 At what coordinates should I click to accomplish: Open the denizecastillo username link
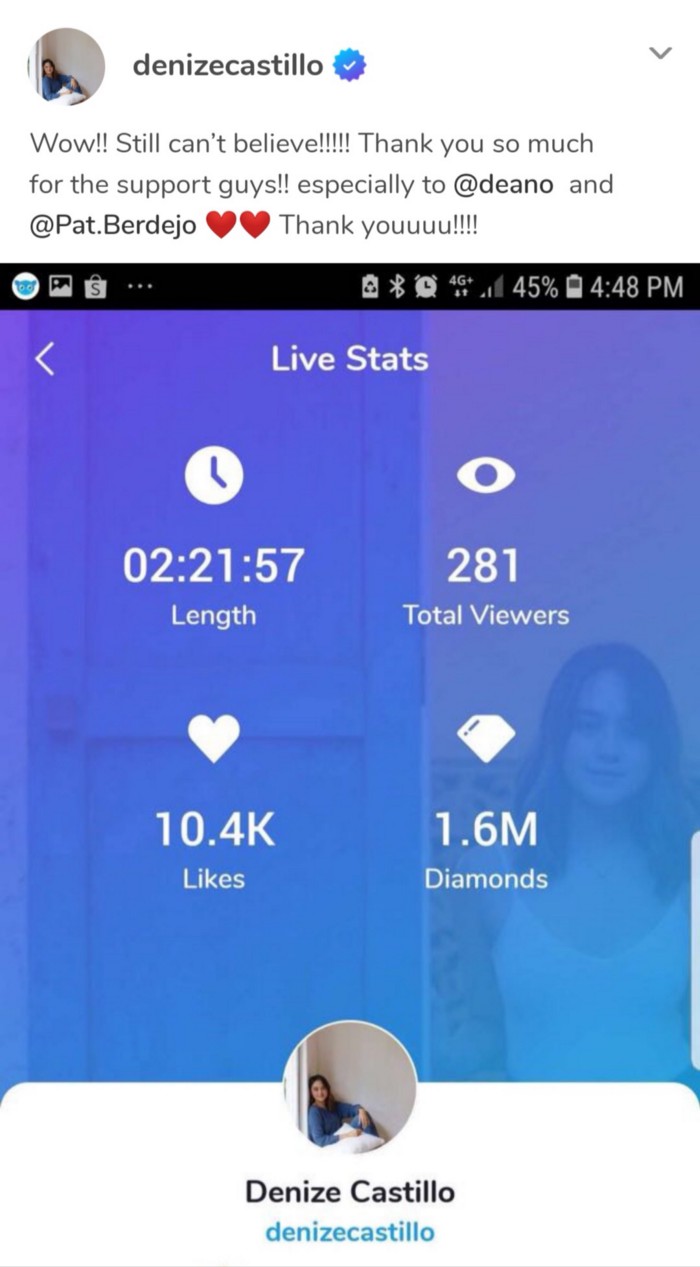click(x=228, y=66)
